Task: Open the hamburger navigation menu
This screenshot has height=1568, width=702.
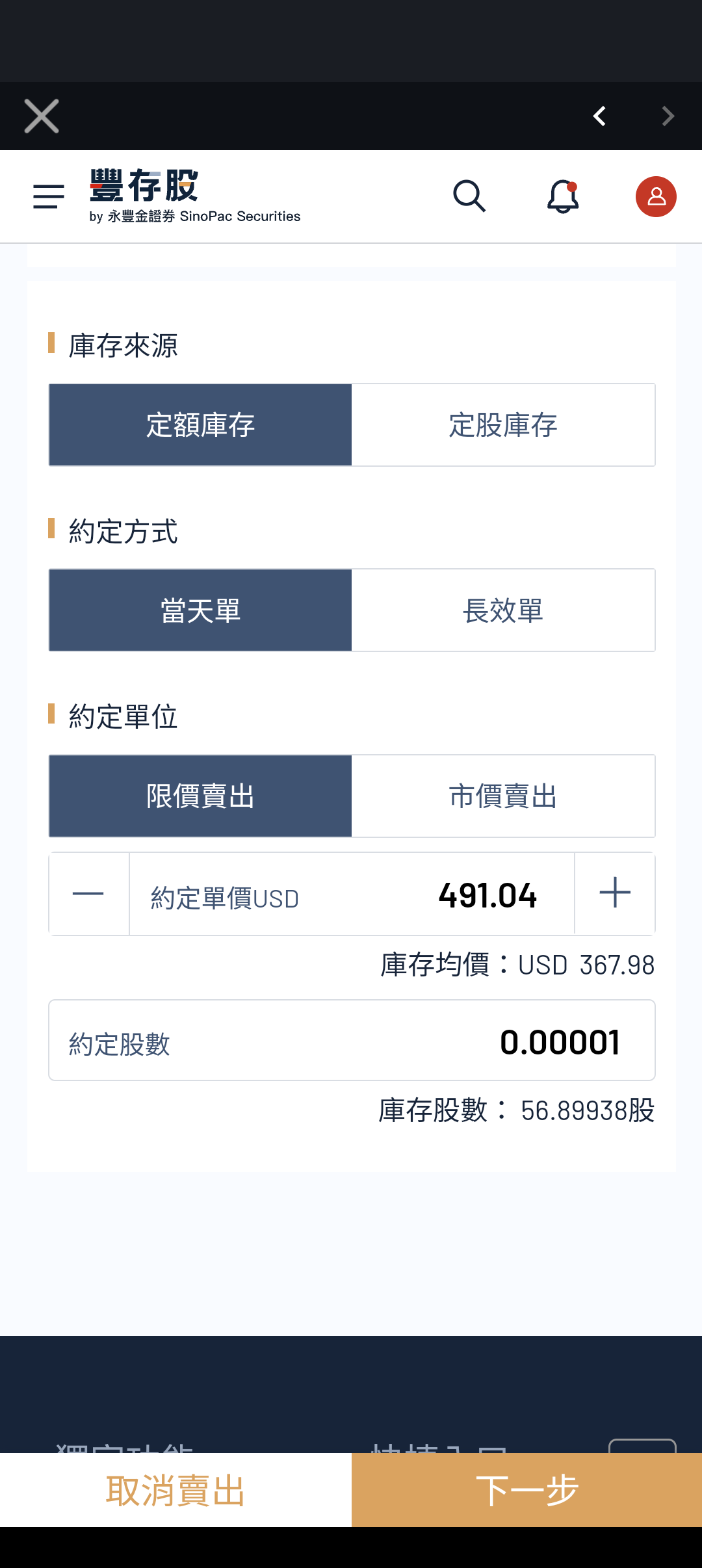Action: (x=46, y=196)
